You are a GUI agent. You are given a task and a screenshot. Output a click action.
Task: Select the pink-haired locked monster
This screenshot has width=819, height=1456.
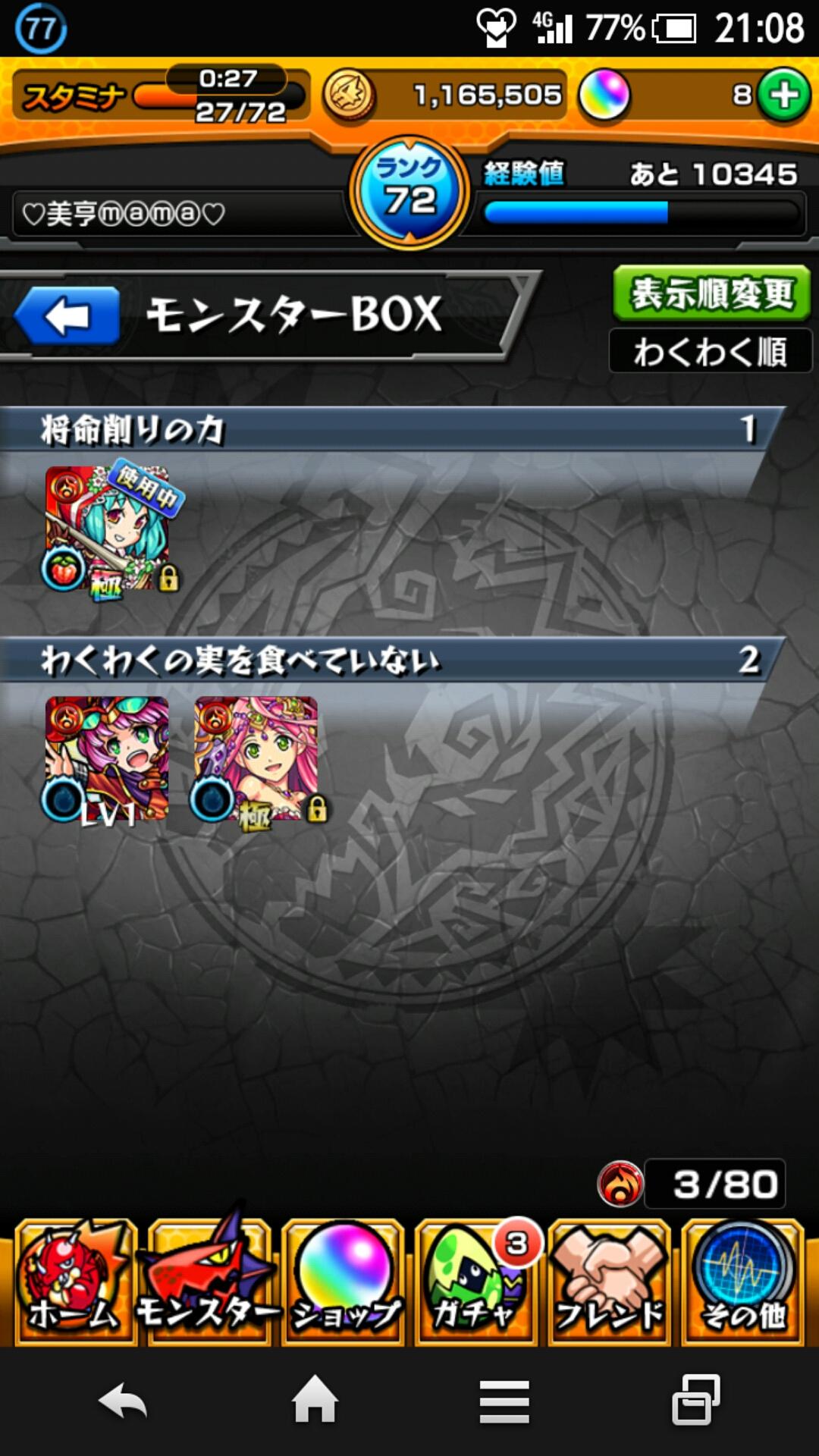coord(256,758)
